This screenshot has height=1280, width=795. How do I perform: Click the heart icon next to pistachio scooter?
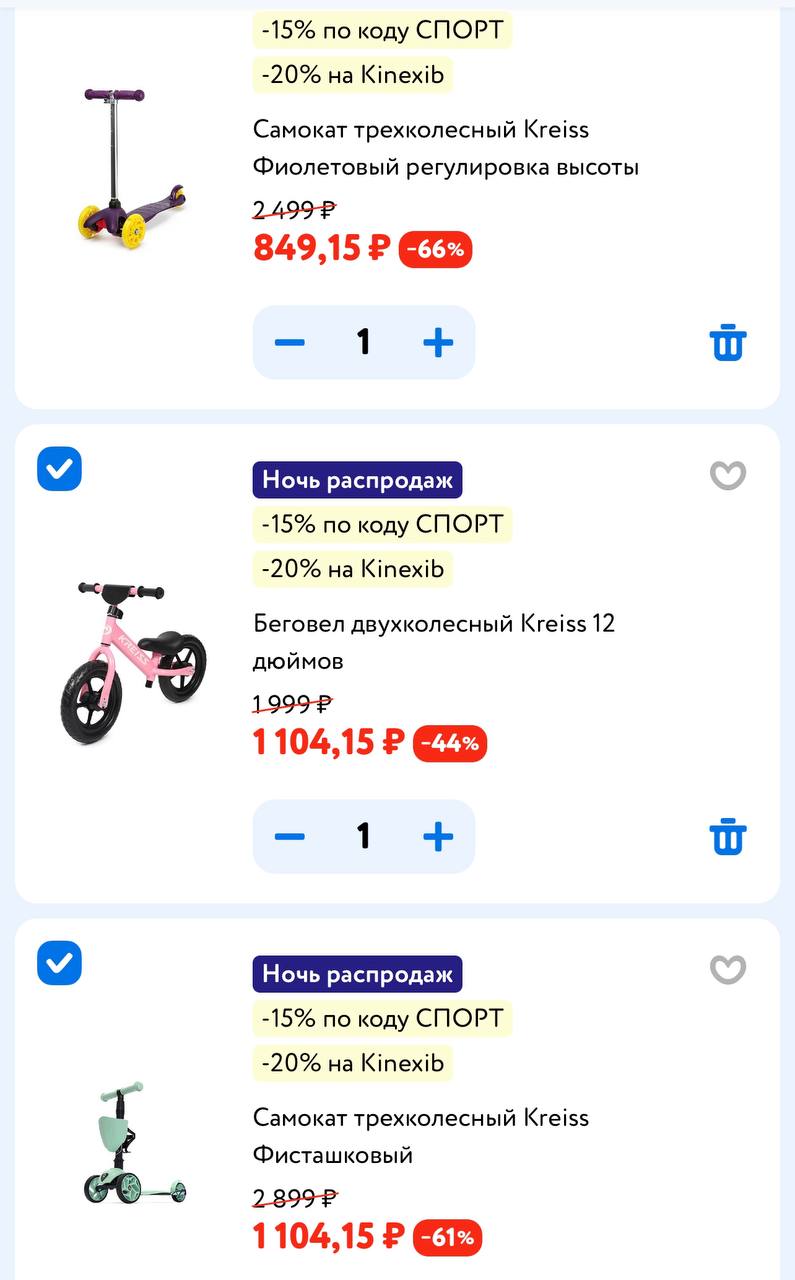[727, 969]
